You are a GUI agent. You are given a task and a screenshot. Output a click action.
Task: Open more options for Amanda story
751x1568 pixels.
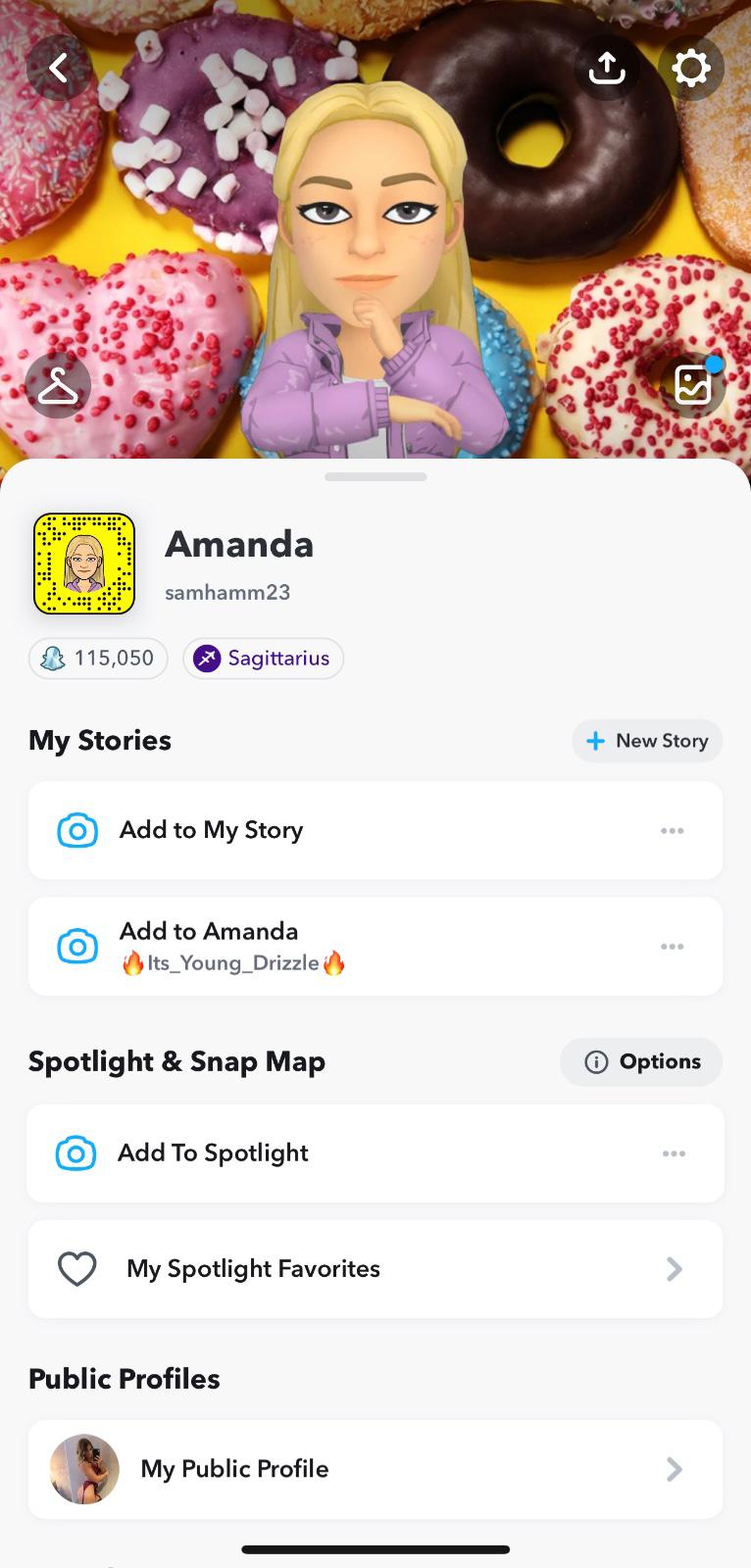click(673, 947)
